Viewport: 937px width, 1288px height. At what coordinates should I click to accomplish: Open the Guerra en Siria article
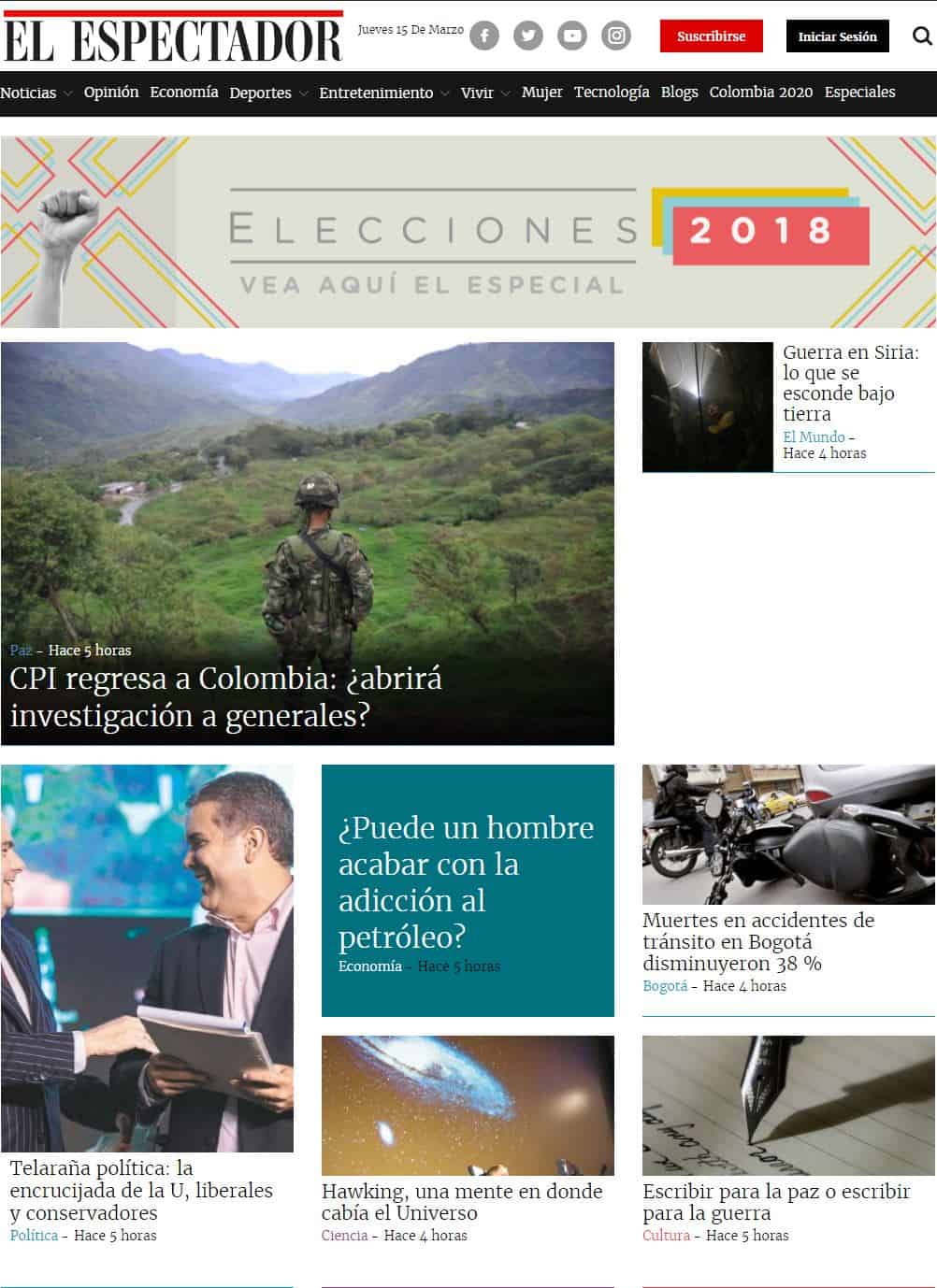850,382
